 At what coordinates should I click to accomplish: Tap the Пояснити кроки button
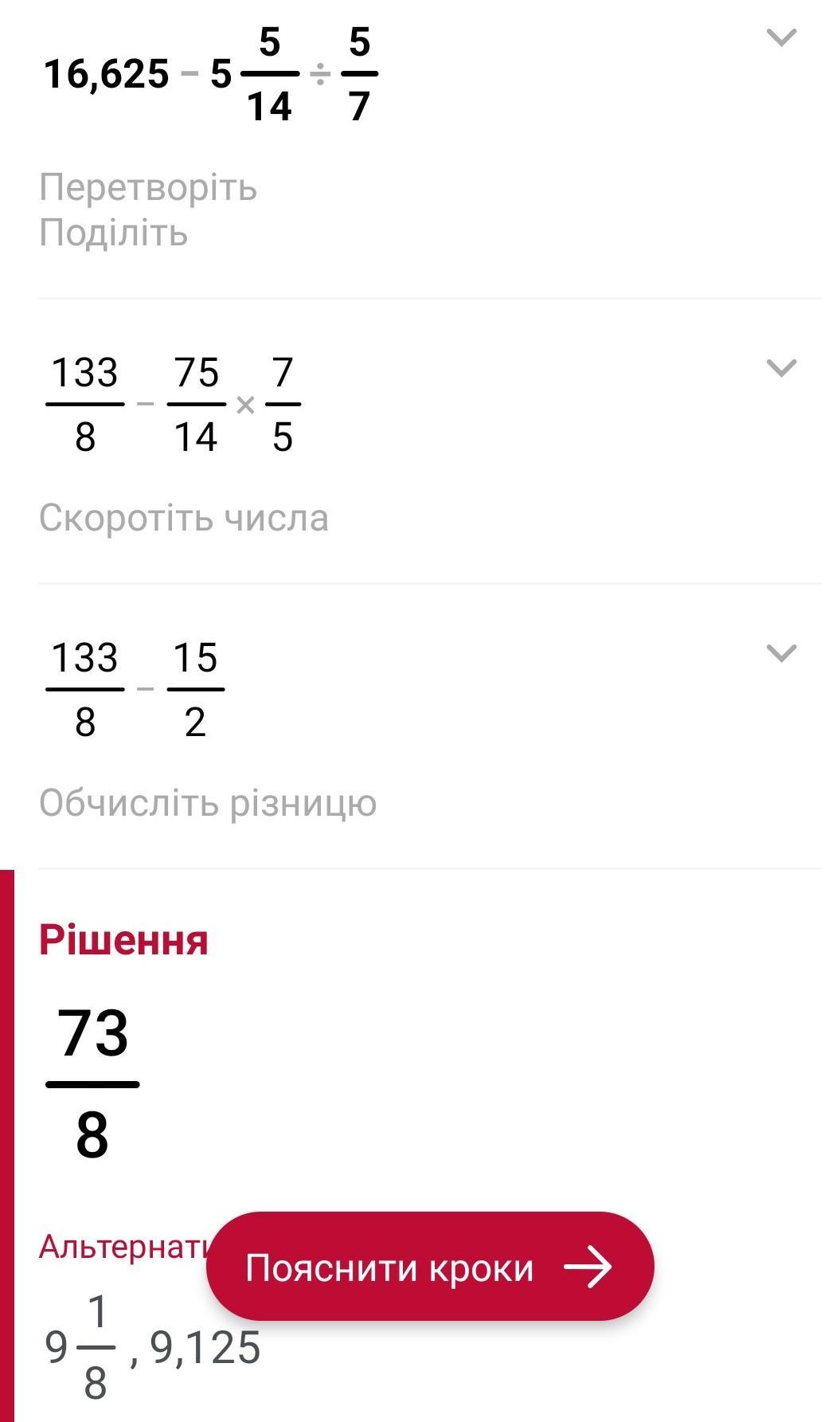(430, 1267)
